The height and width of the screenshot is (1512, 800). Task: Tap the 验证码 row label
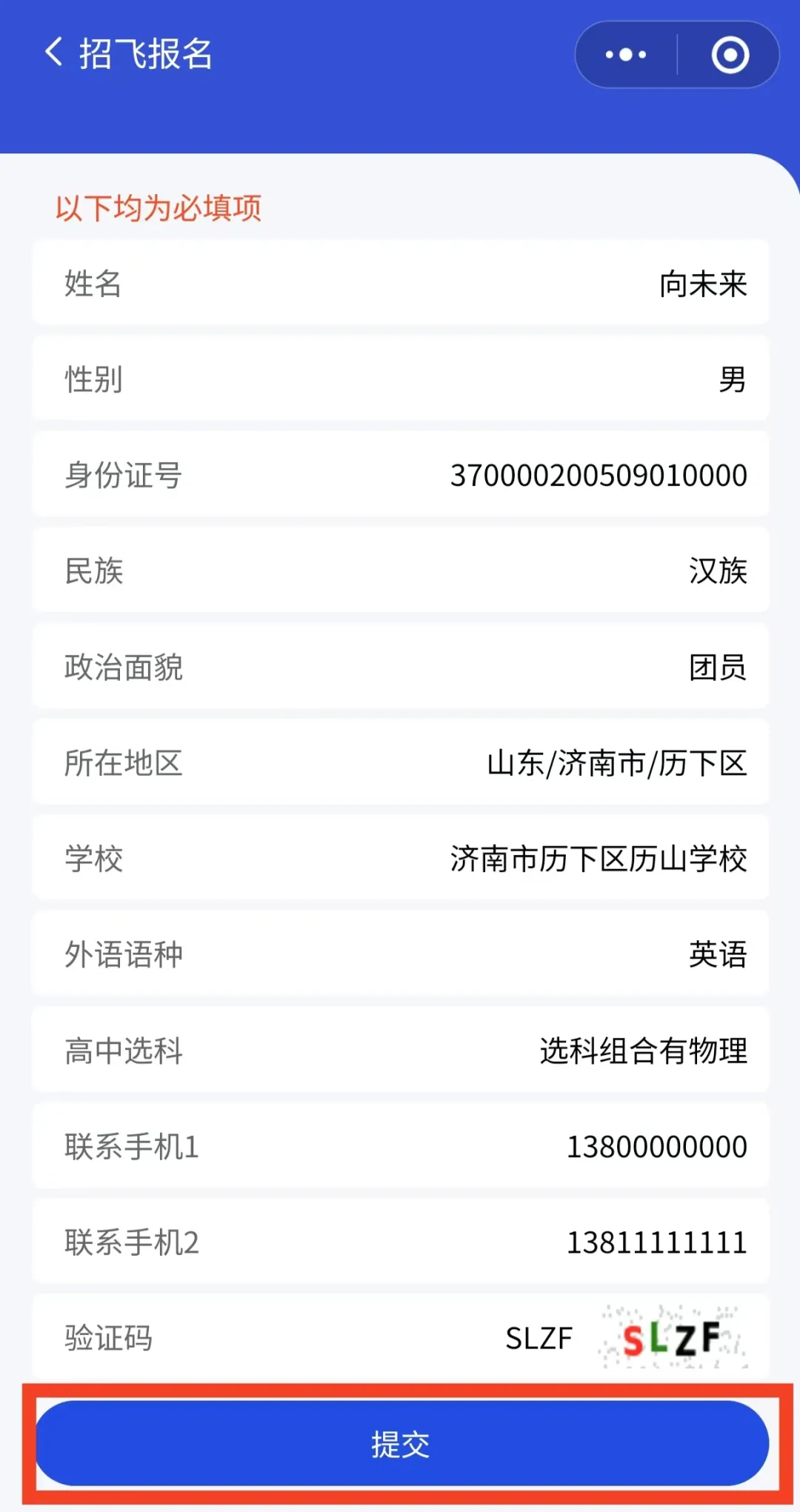point(108,1338)
